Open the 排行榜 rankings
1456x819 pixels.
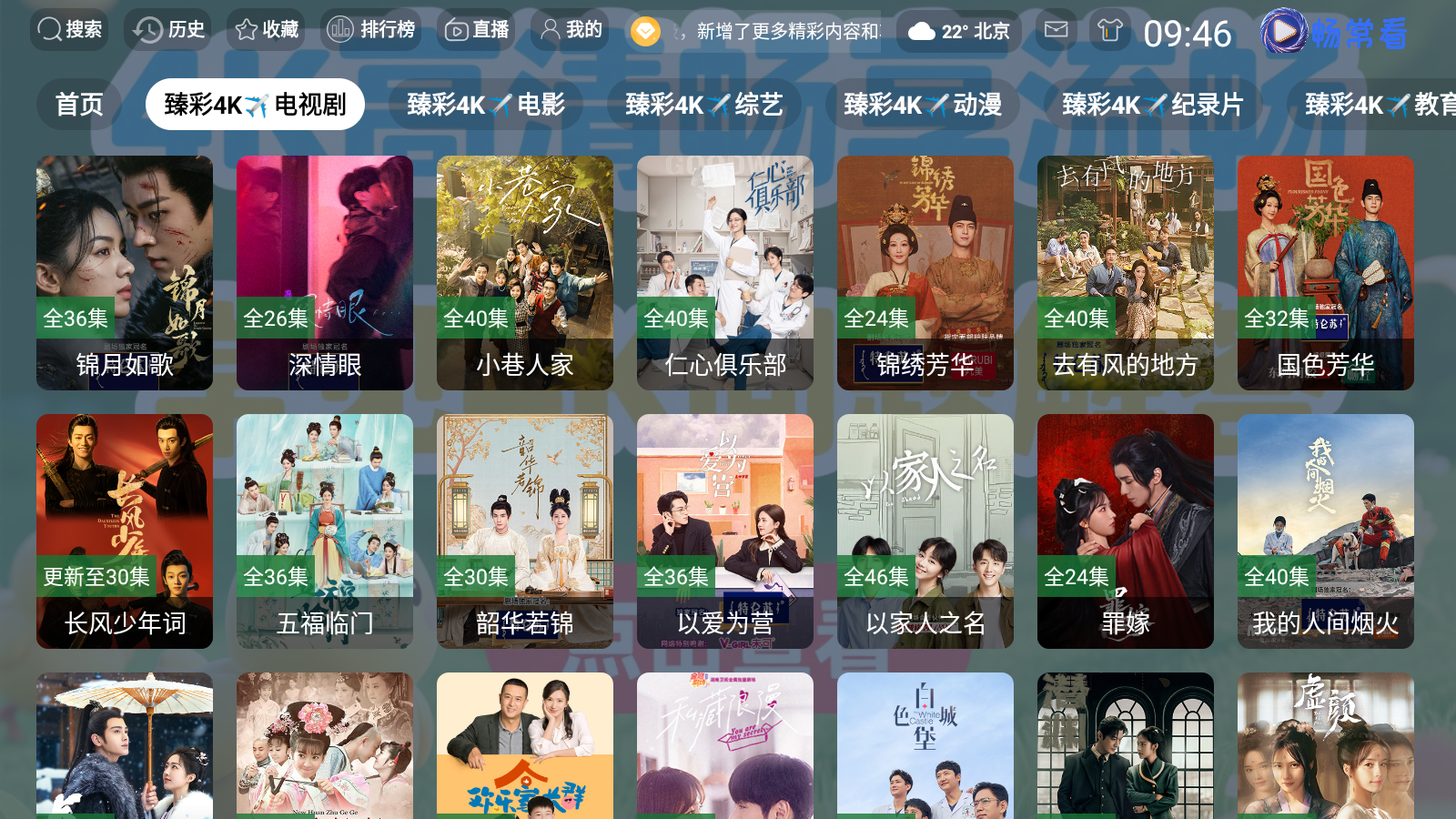pos(370,30)
